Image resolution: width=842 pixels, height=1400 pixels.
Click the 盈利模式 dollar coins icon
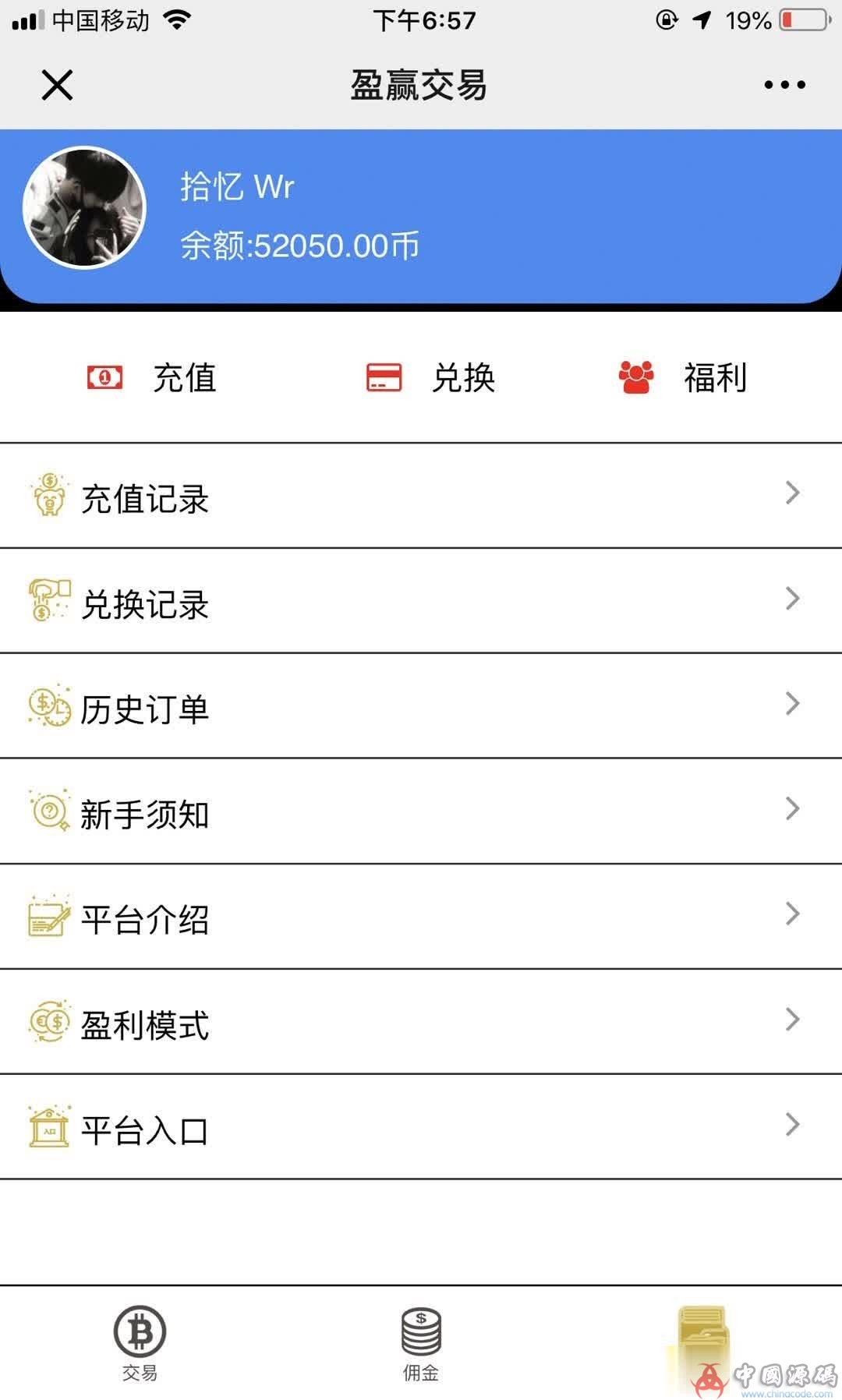point(48,1022)
